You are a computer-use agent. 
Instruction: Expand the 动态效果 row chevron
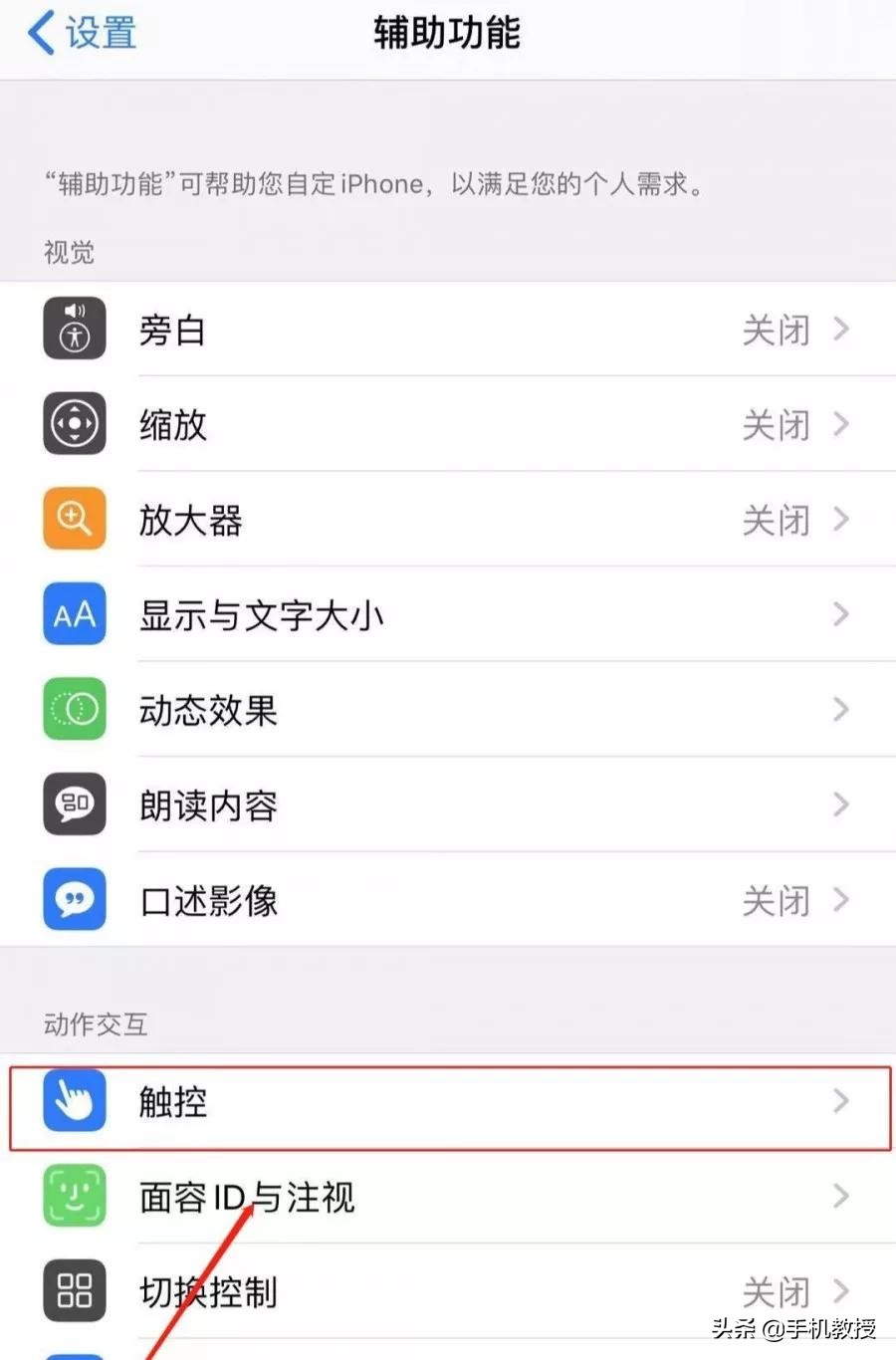tap(841, 709)
